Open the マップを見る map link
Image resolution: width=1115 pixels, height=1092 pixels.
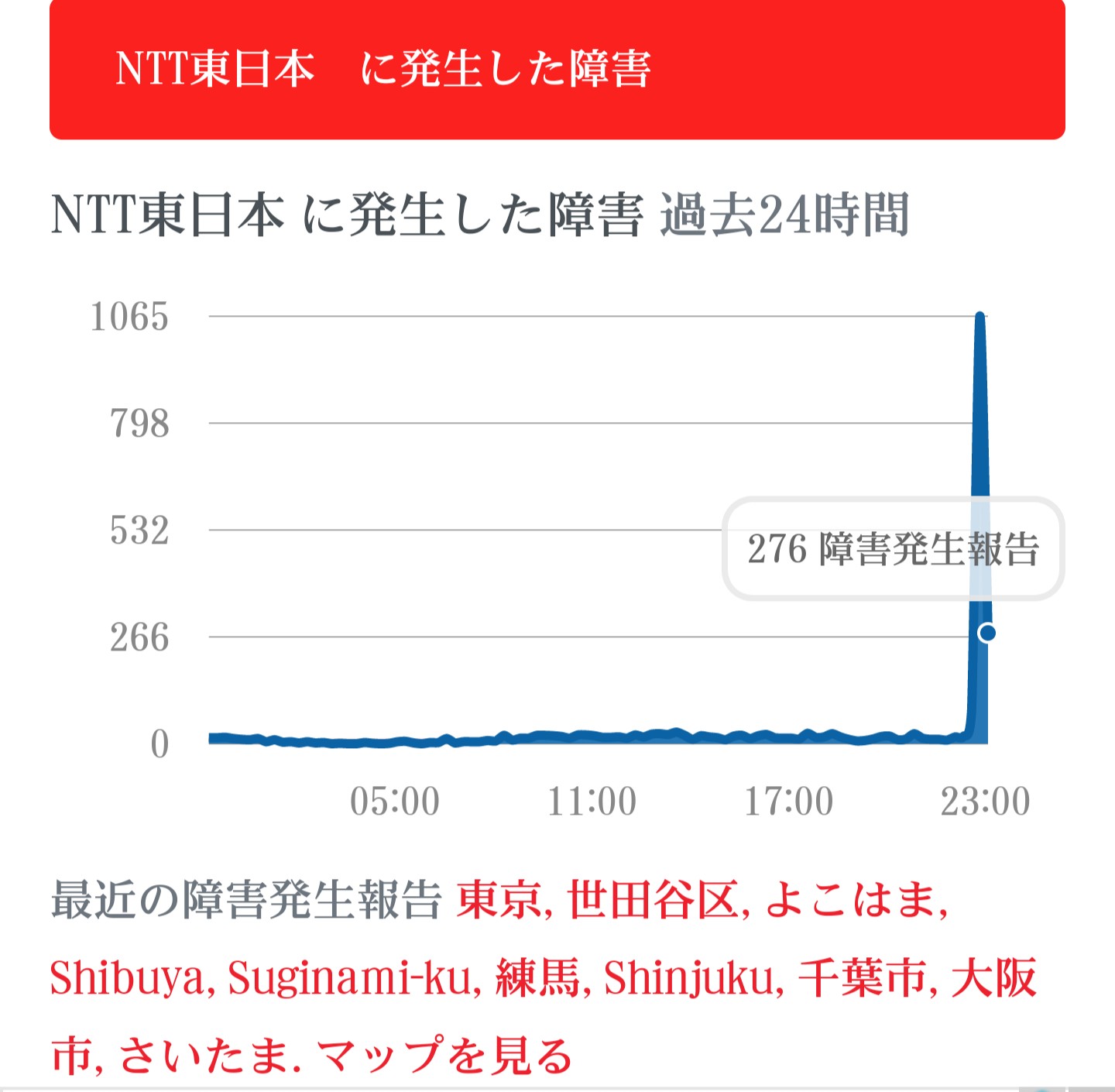[x=444, y=1056]
